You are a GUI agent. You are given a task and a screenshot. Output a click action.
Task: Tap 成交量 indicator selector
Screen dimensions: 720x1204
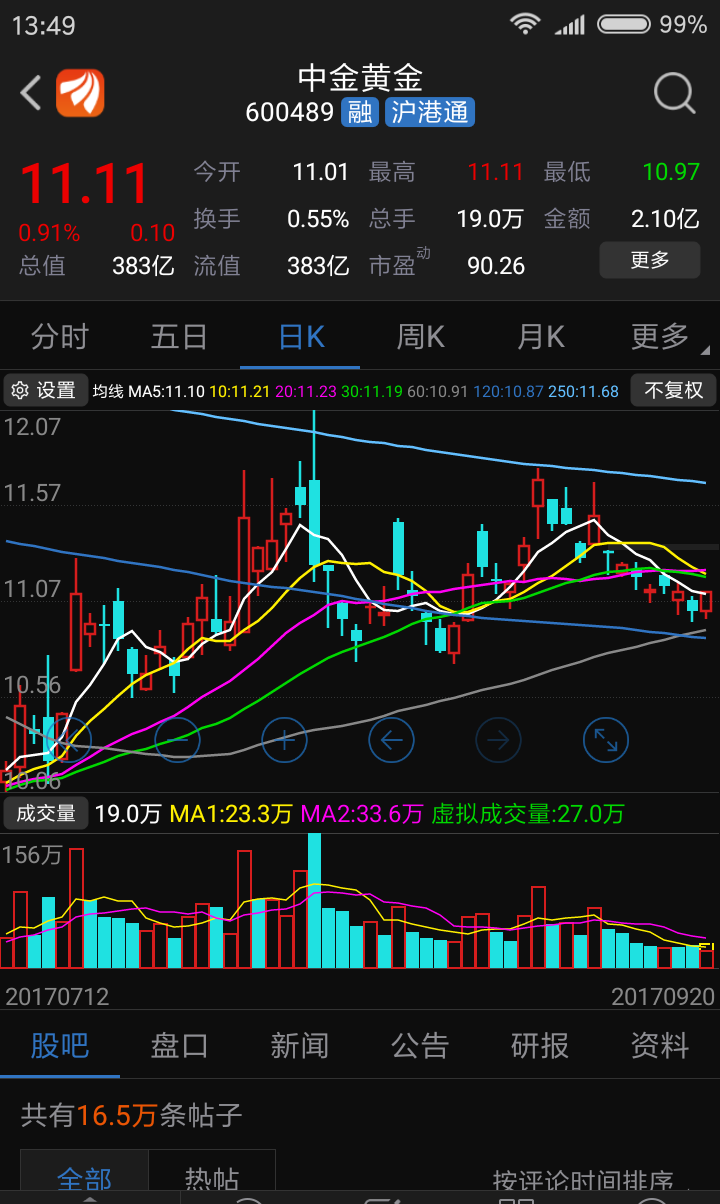46,813
